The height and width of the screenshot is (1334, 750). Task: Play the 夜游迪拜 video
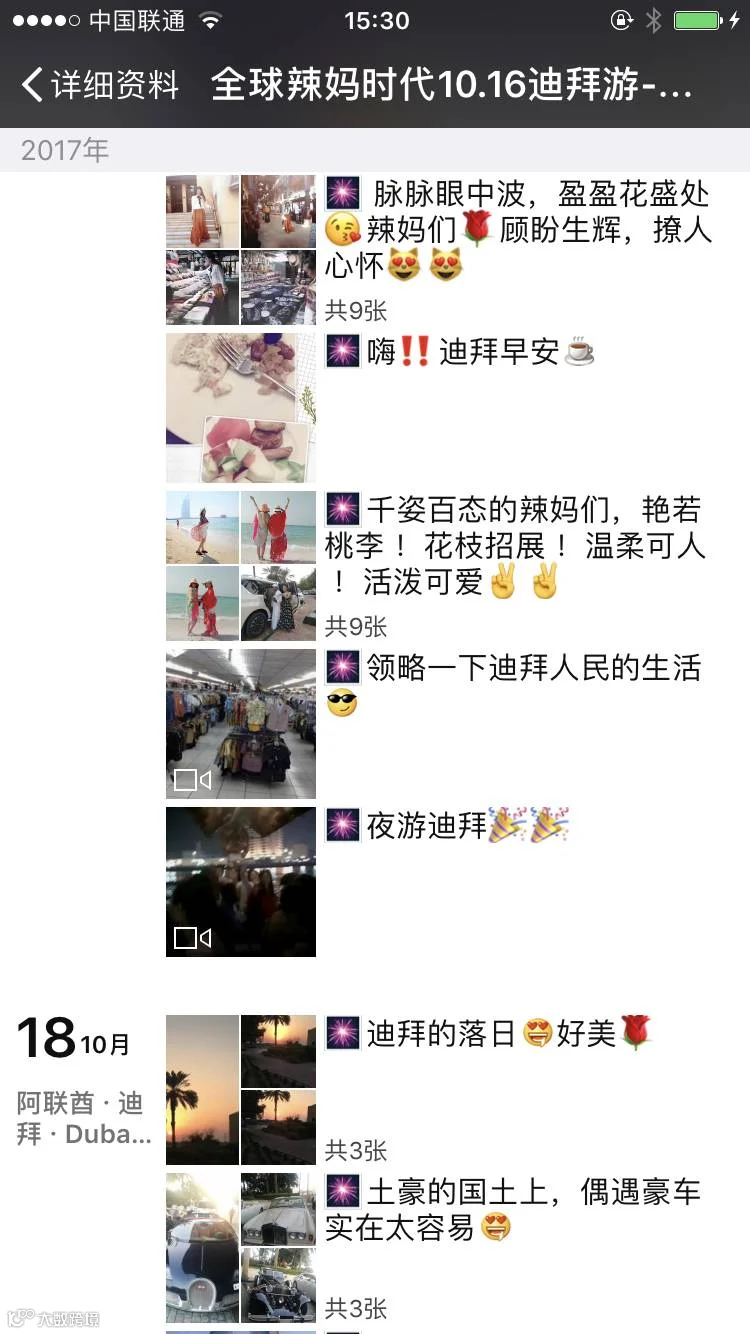click(241, 881)
